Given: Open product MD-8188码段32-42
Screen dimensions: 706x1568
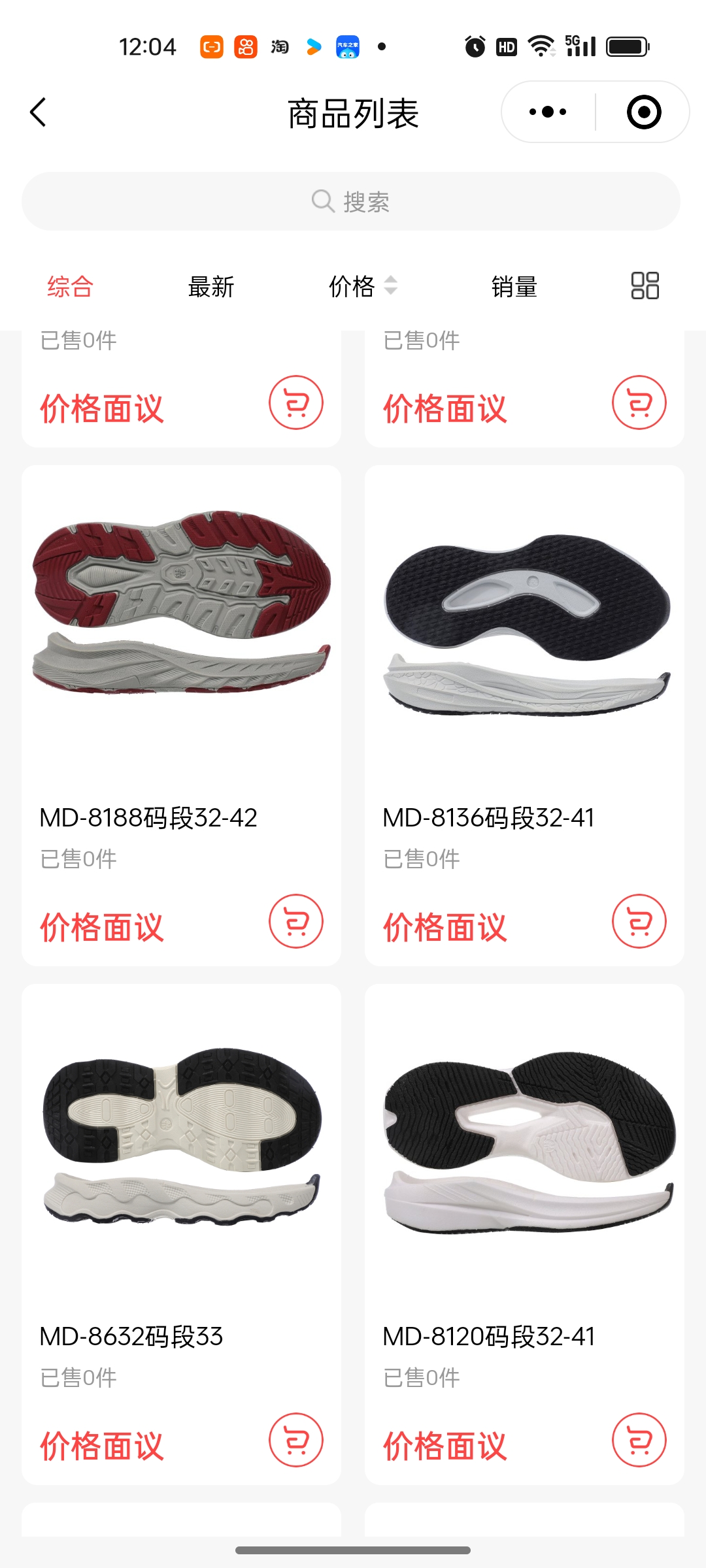Looking at the screenshot, I should coord(181,627).
